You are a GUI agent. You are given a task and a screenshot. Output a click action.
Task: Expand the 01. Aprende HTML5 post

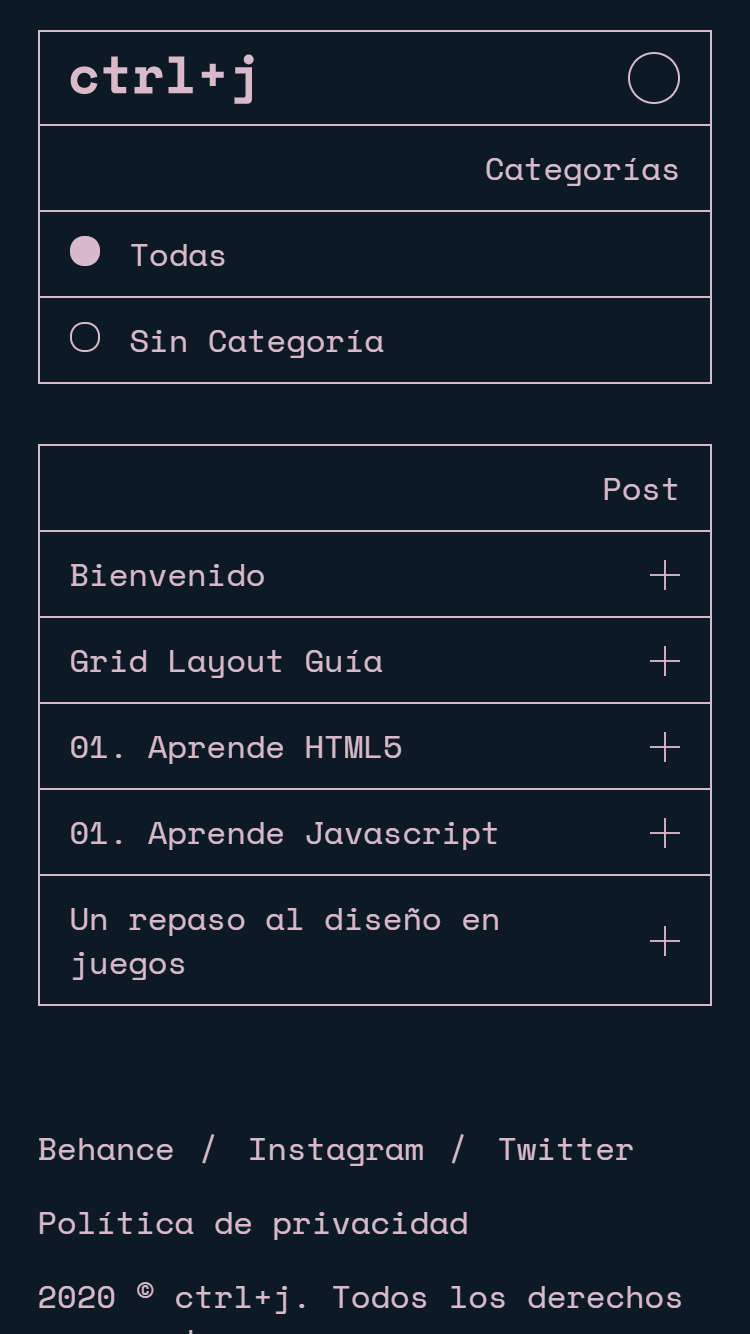(x=664, y=747)
